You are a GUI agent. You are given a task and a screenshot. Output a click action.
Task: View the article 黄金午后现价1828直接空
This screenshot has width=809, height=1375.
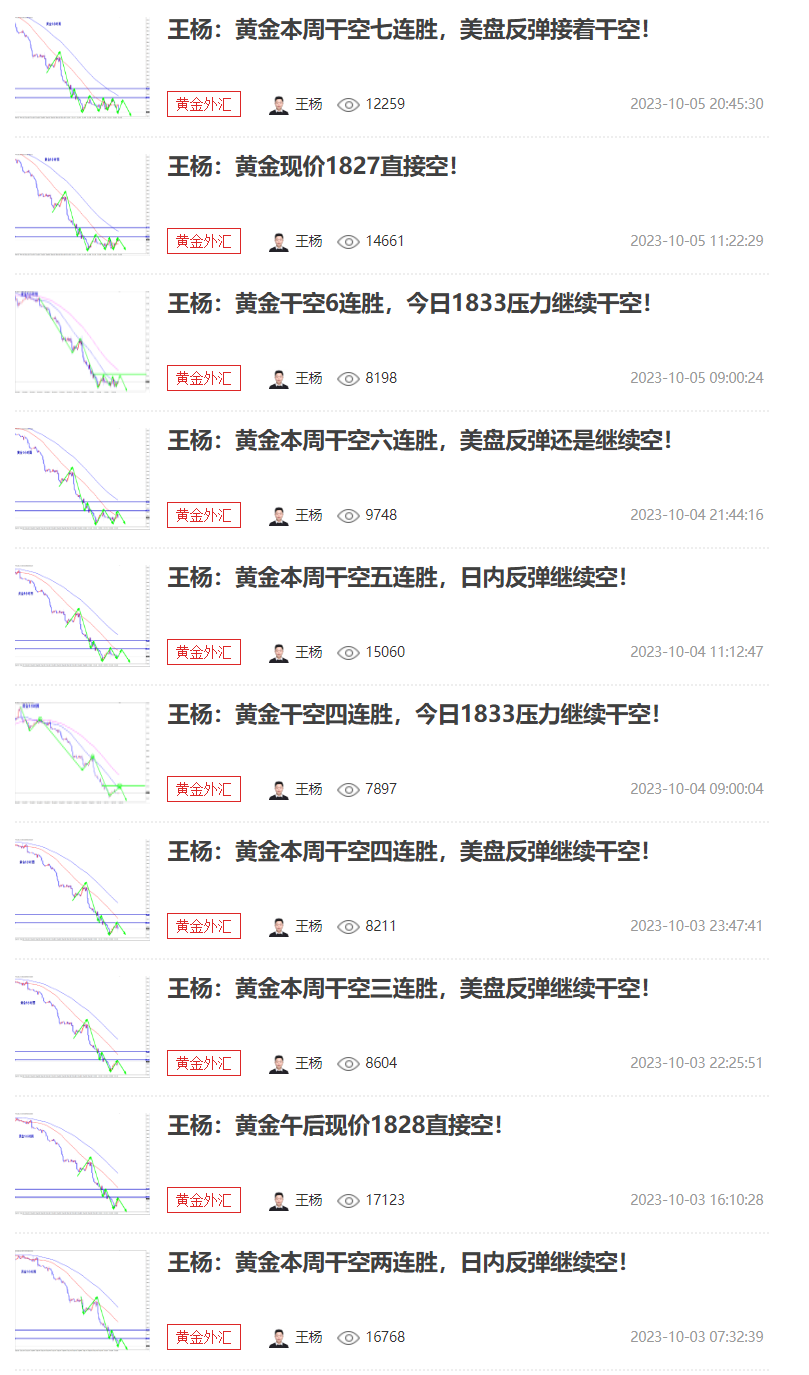point(334,1126)
